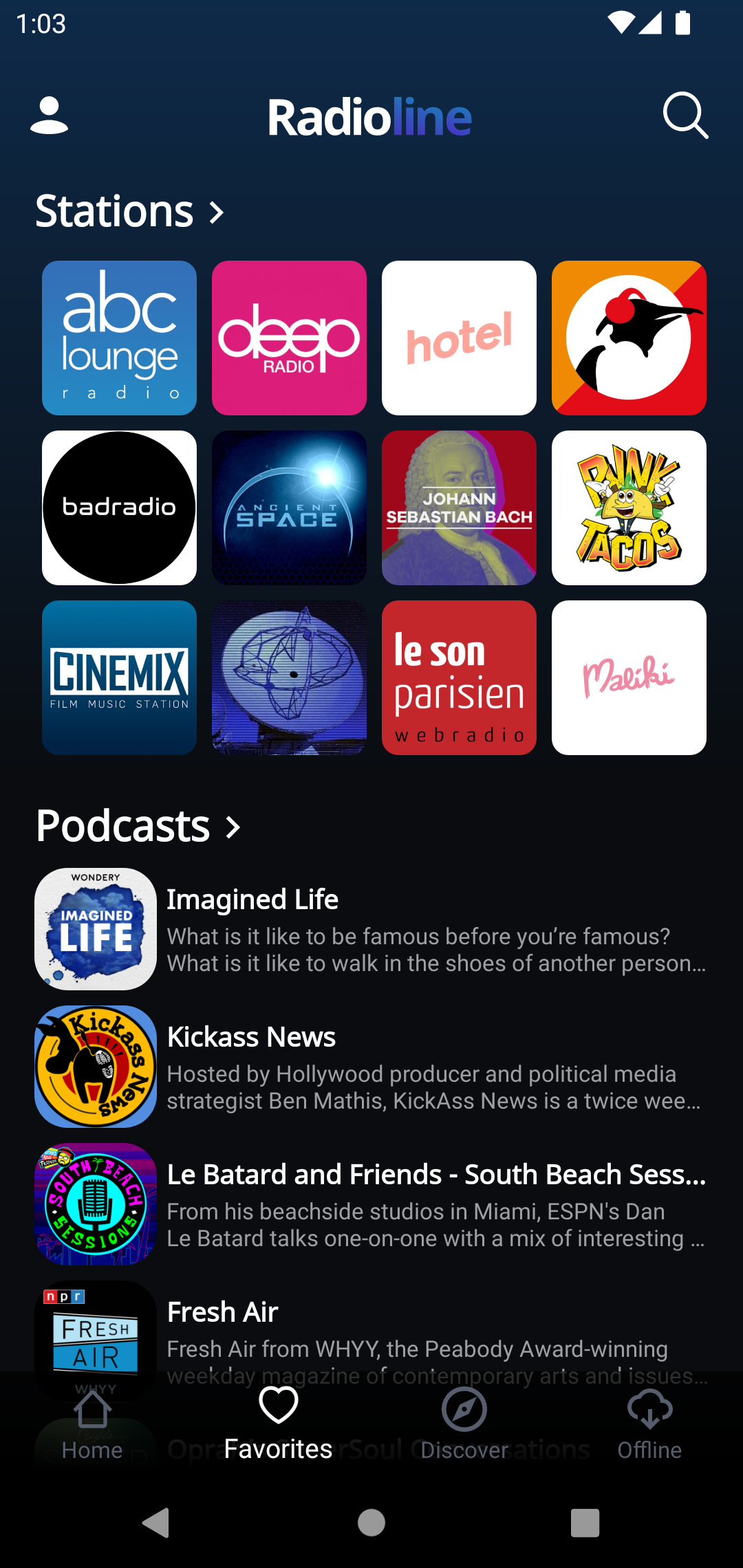Open the le son parisien webradio

click(x=458, y=677)
